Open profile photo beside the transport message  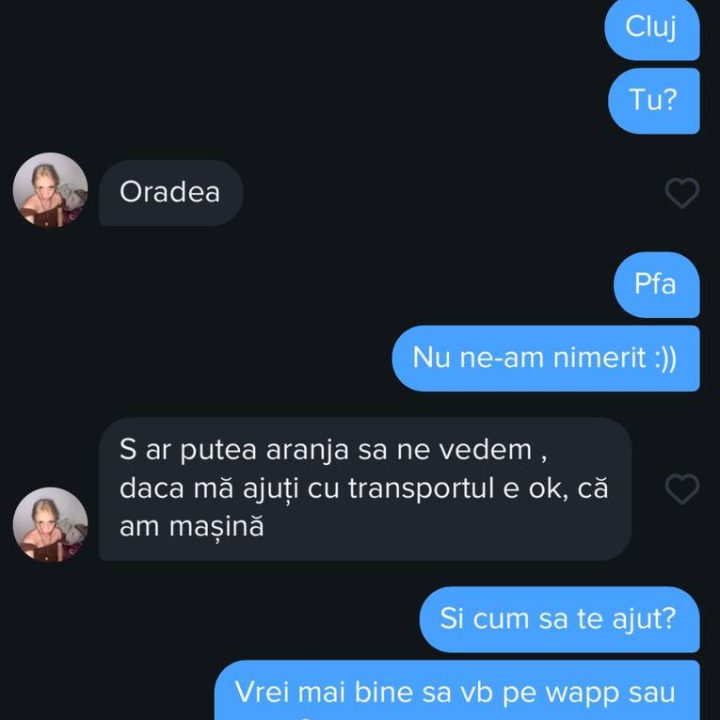coord(50,524)
